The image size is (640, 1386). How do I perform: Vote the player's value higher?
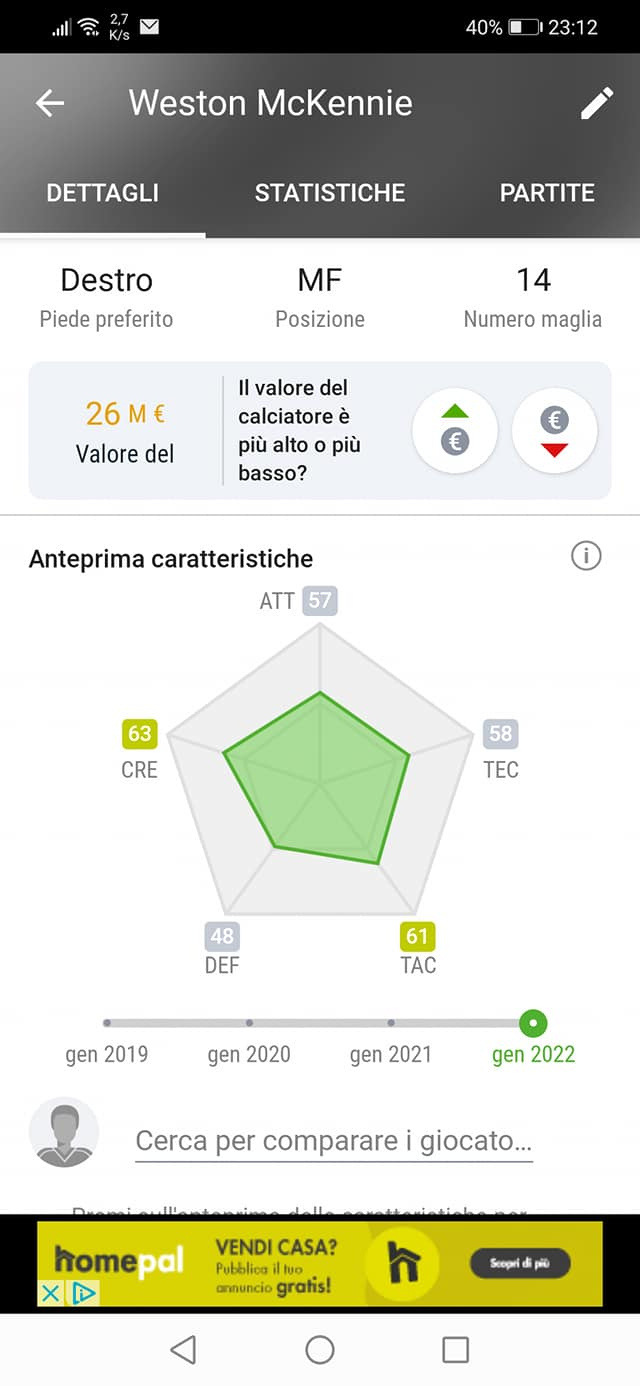pyautogui.click(x=455, y=430)
